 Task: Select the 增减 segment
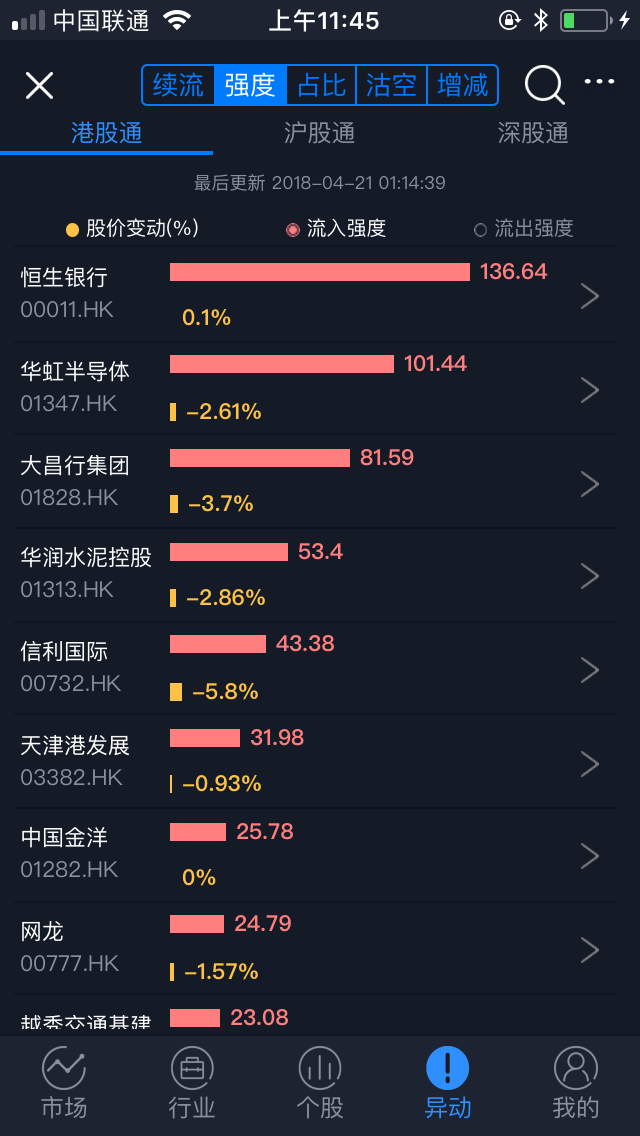coord(462,85)
